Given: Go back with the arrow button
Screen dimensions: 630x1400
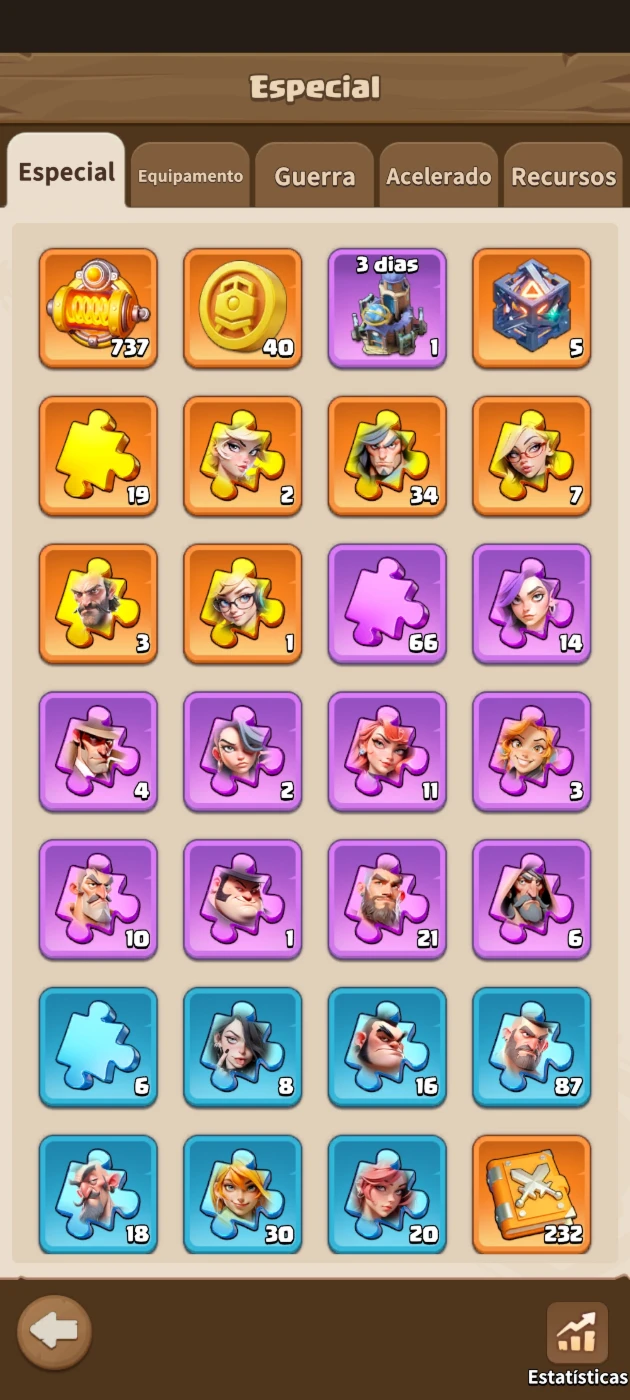Looking at the screenshot, I should click(54, 1332).
